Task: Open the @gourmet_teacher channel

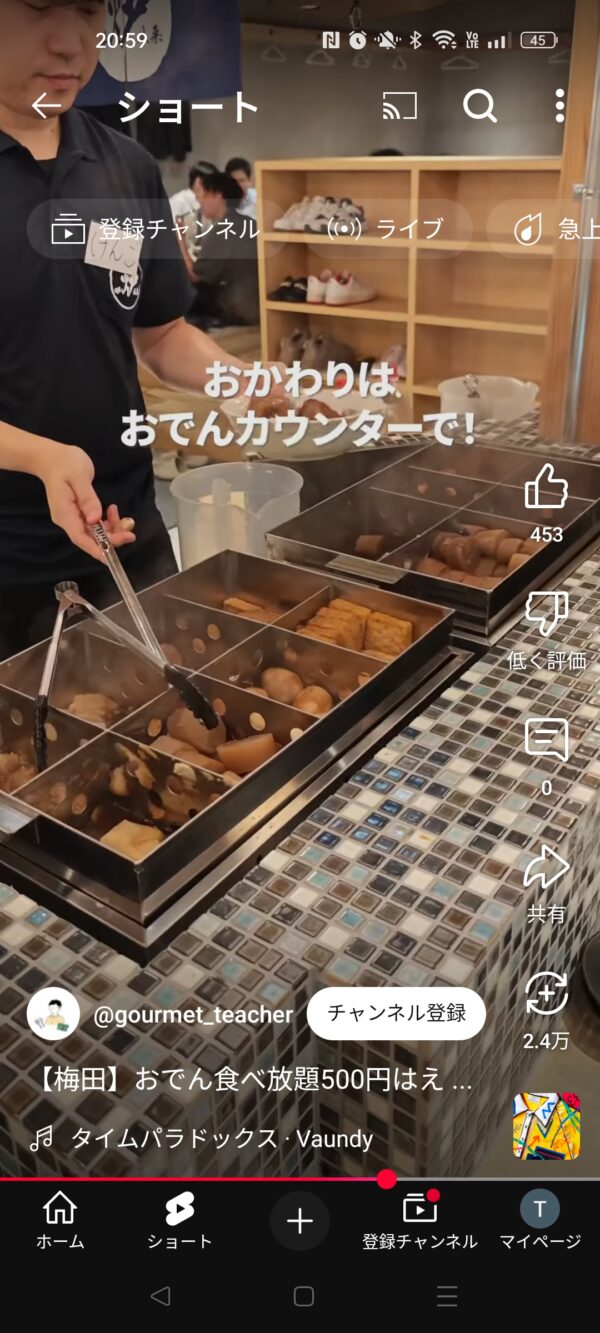Action: point(192,1014)
